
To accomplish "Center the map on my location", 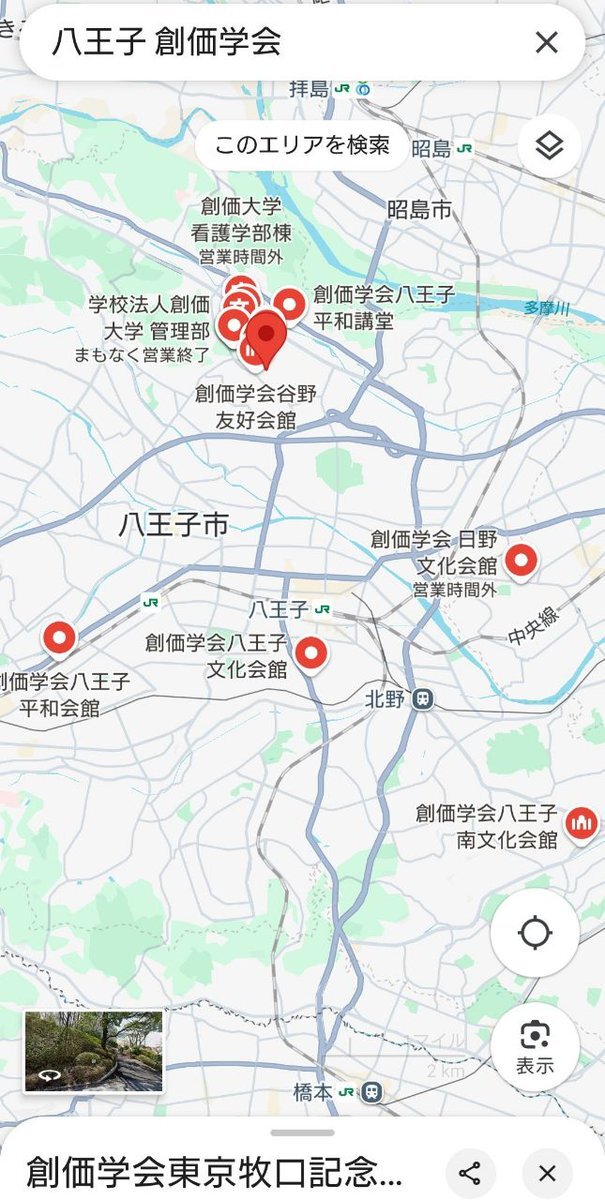I will pos(534,933).
